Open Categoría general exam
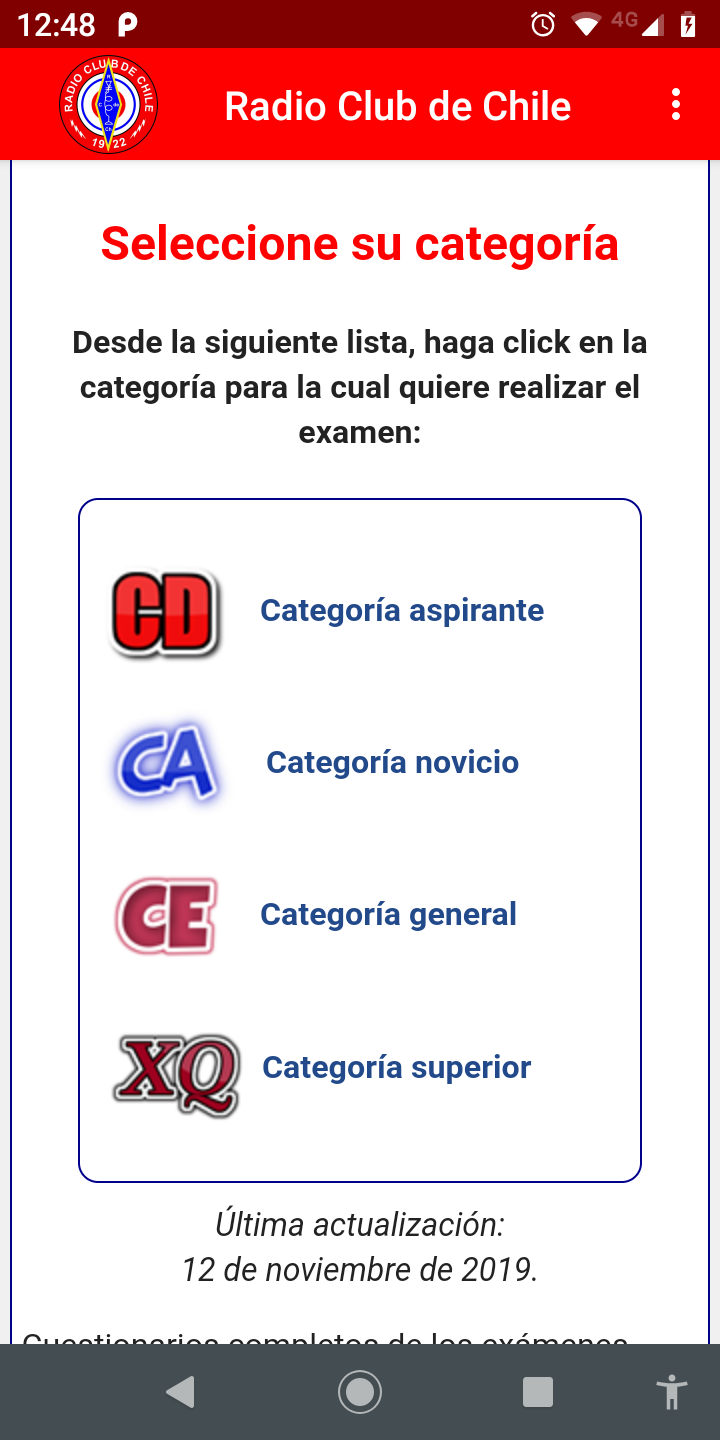 388,914
